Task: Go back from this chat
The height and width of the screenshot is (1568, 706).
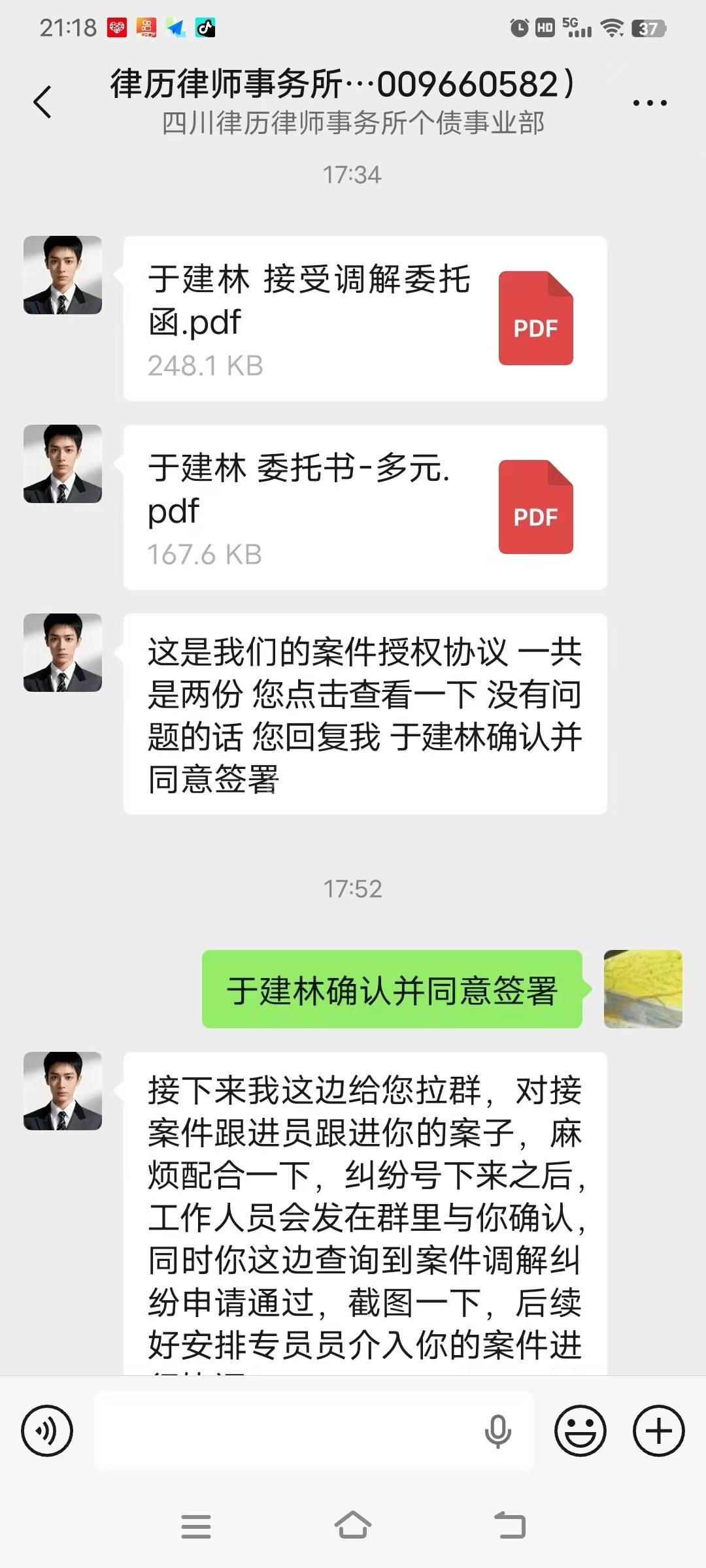Action: click(43, 102)
